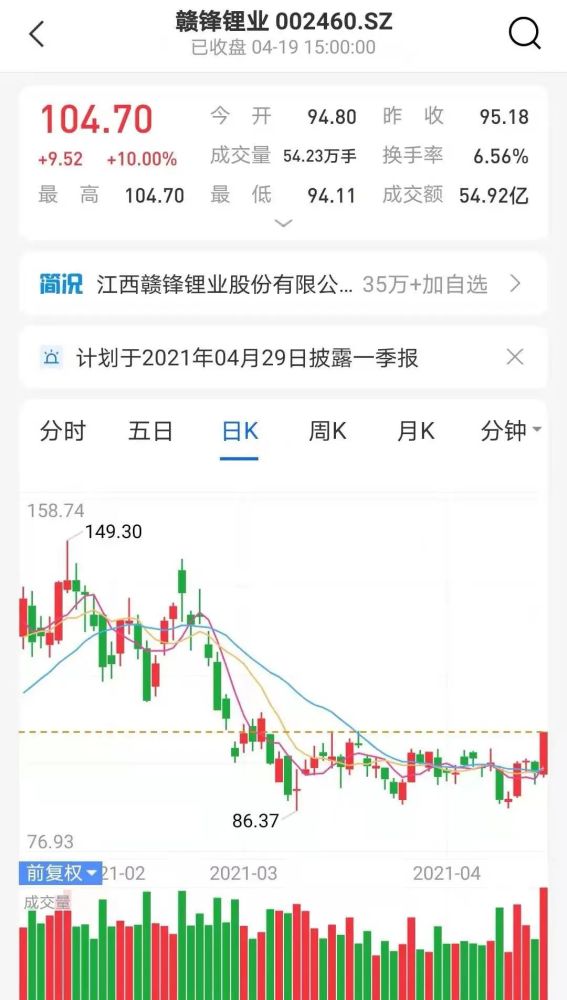Switch to the 分时 chart tab
Viewport: 567px width, 1000px height.
click(x=63, y=432)
